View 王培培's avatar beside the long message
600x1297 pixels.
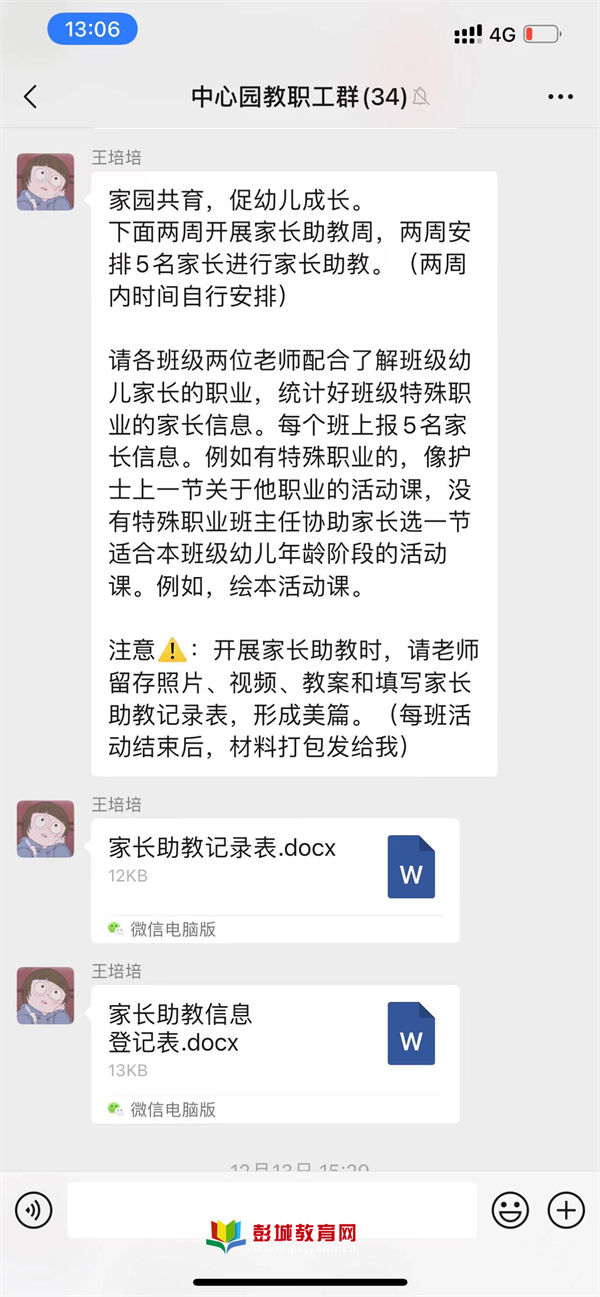pos(45,182)
